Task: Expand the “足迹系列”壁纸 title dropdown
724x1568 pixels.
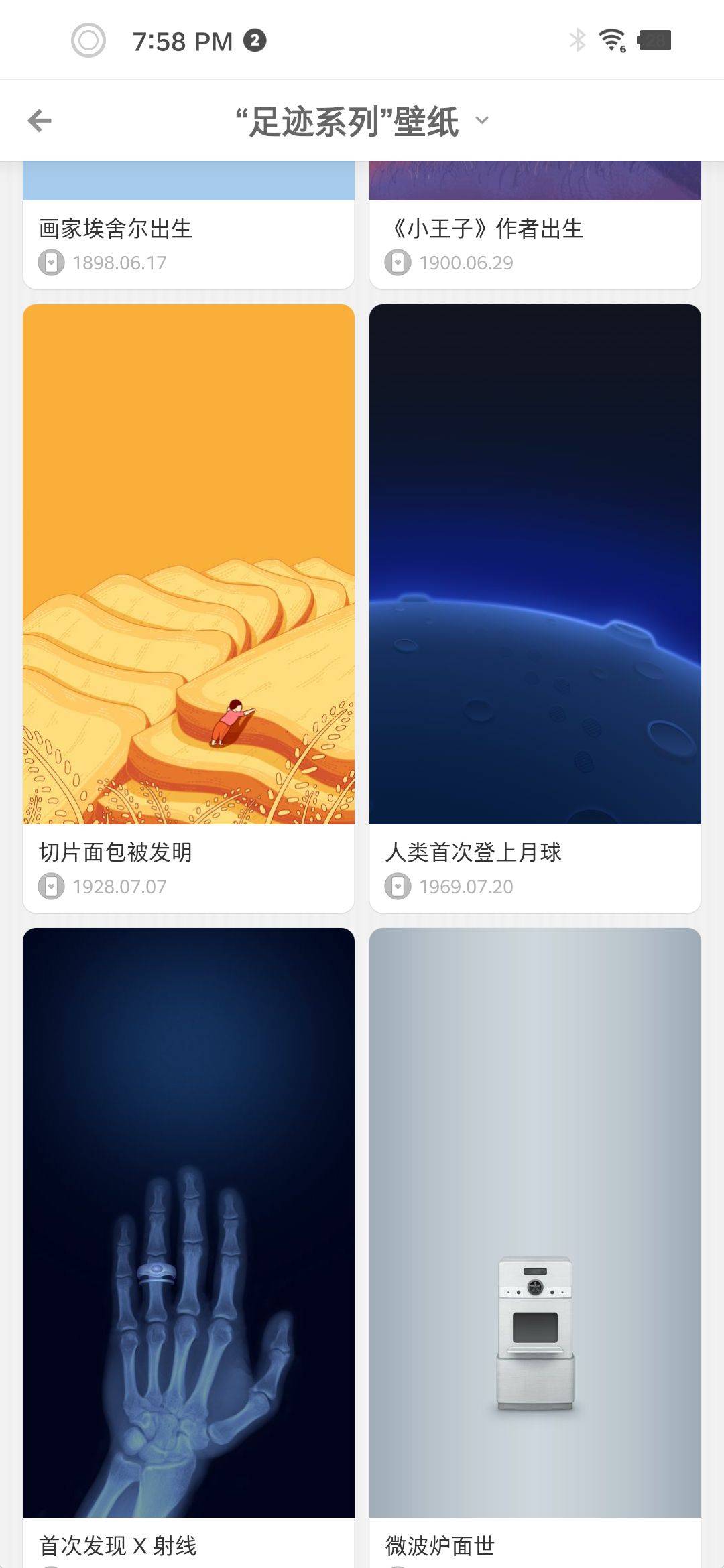Action: [481, 121]
